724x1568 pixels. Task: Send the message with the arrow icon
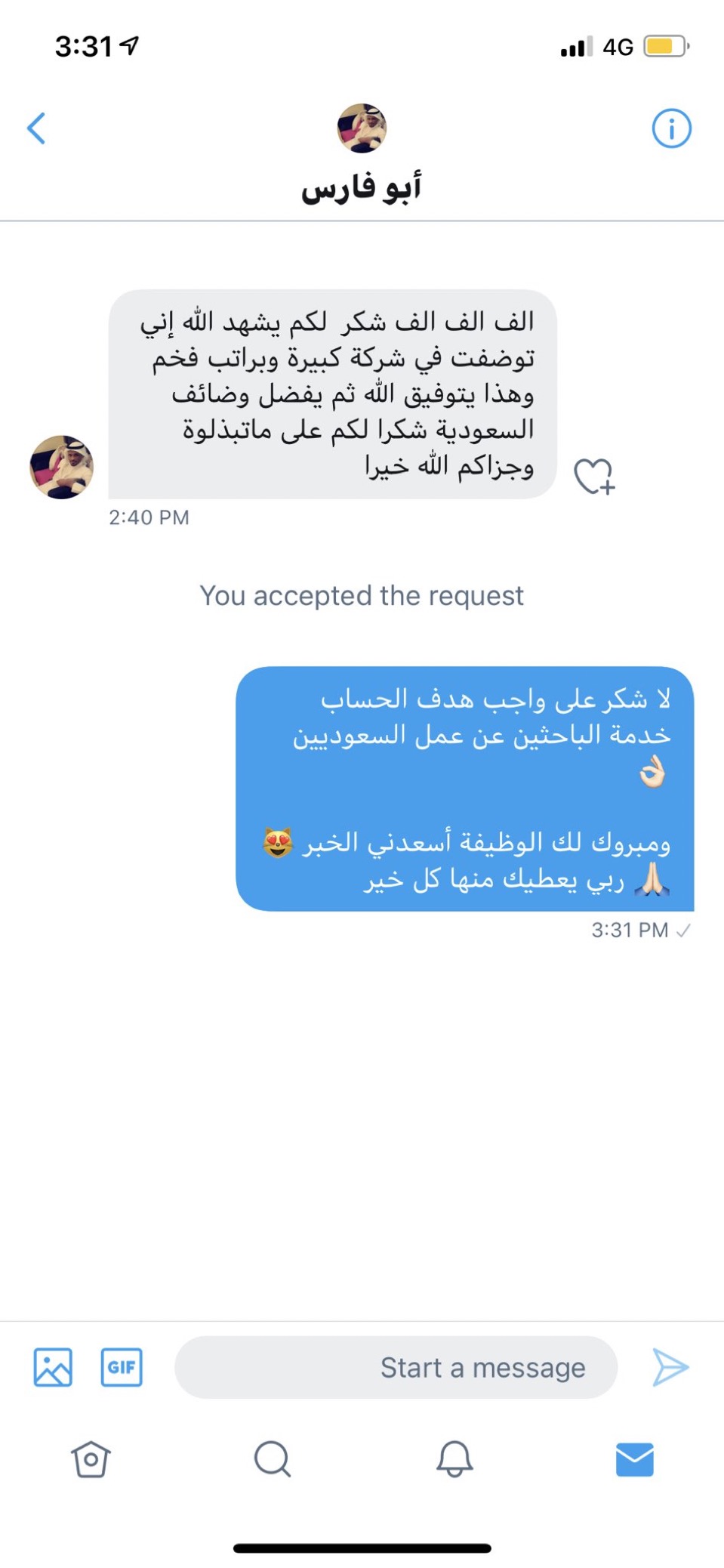(x=670, y=1367)
